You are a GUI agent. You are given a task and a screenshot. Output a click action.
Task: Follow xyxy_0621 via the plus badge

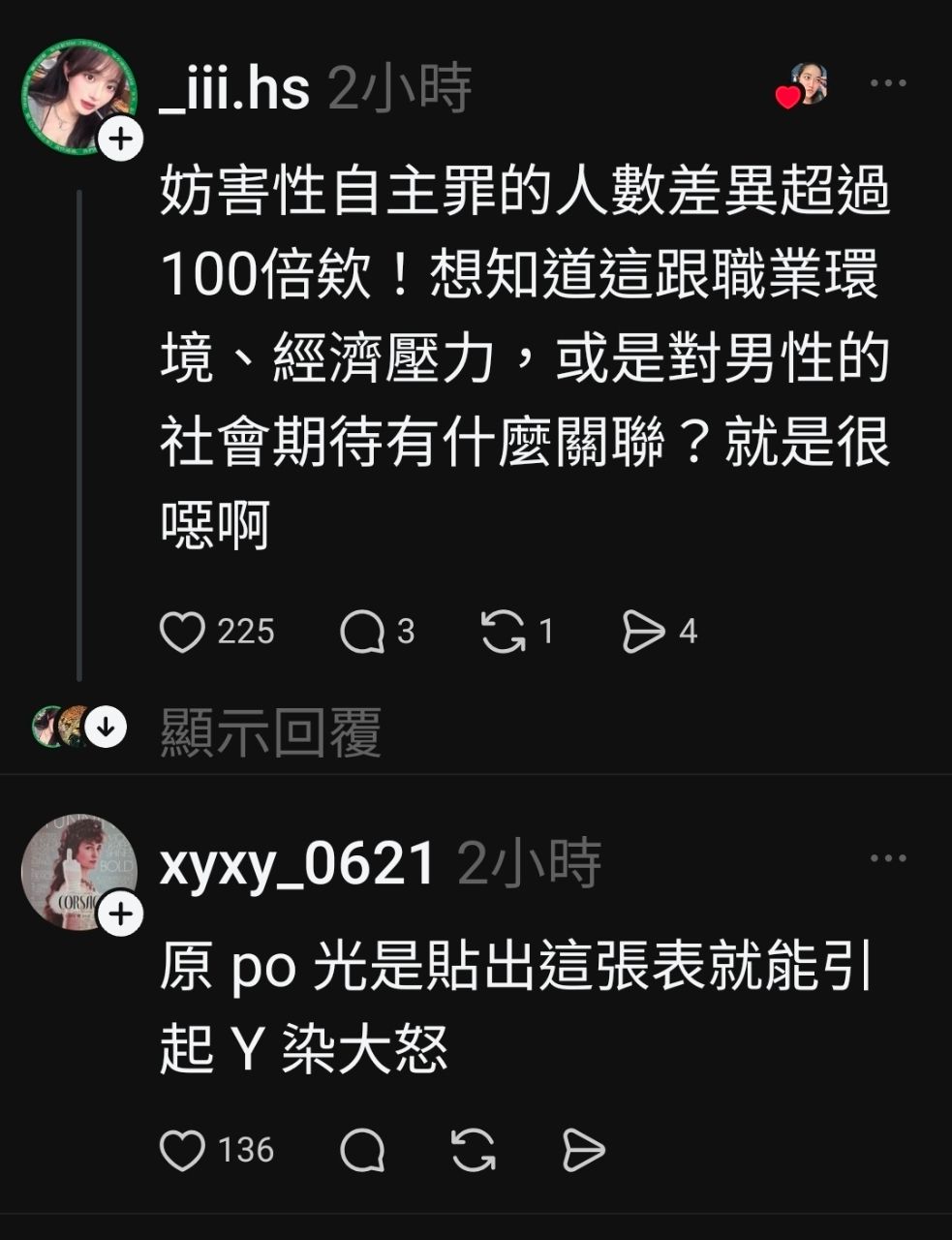click(x=120, y=914)
